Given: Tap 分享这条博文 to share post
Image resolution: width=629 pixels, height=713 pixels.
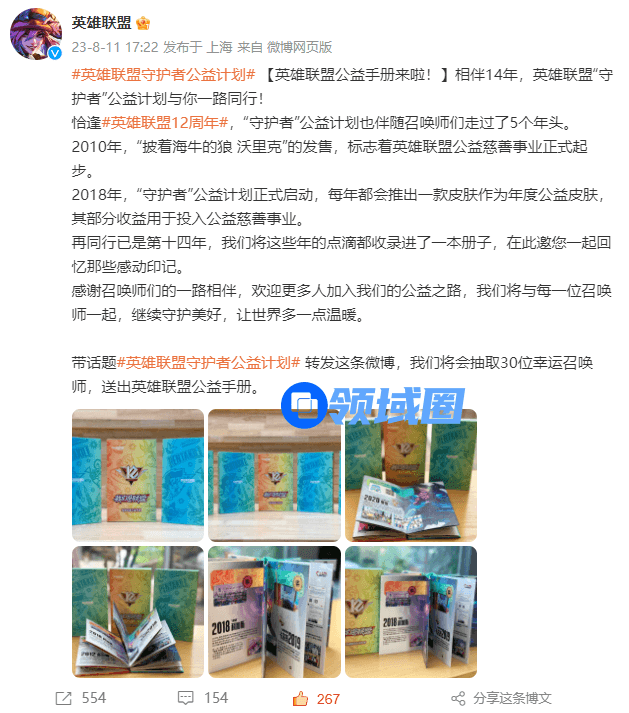Looking at the screenshot, I should click(x=502, y=698).
